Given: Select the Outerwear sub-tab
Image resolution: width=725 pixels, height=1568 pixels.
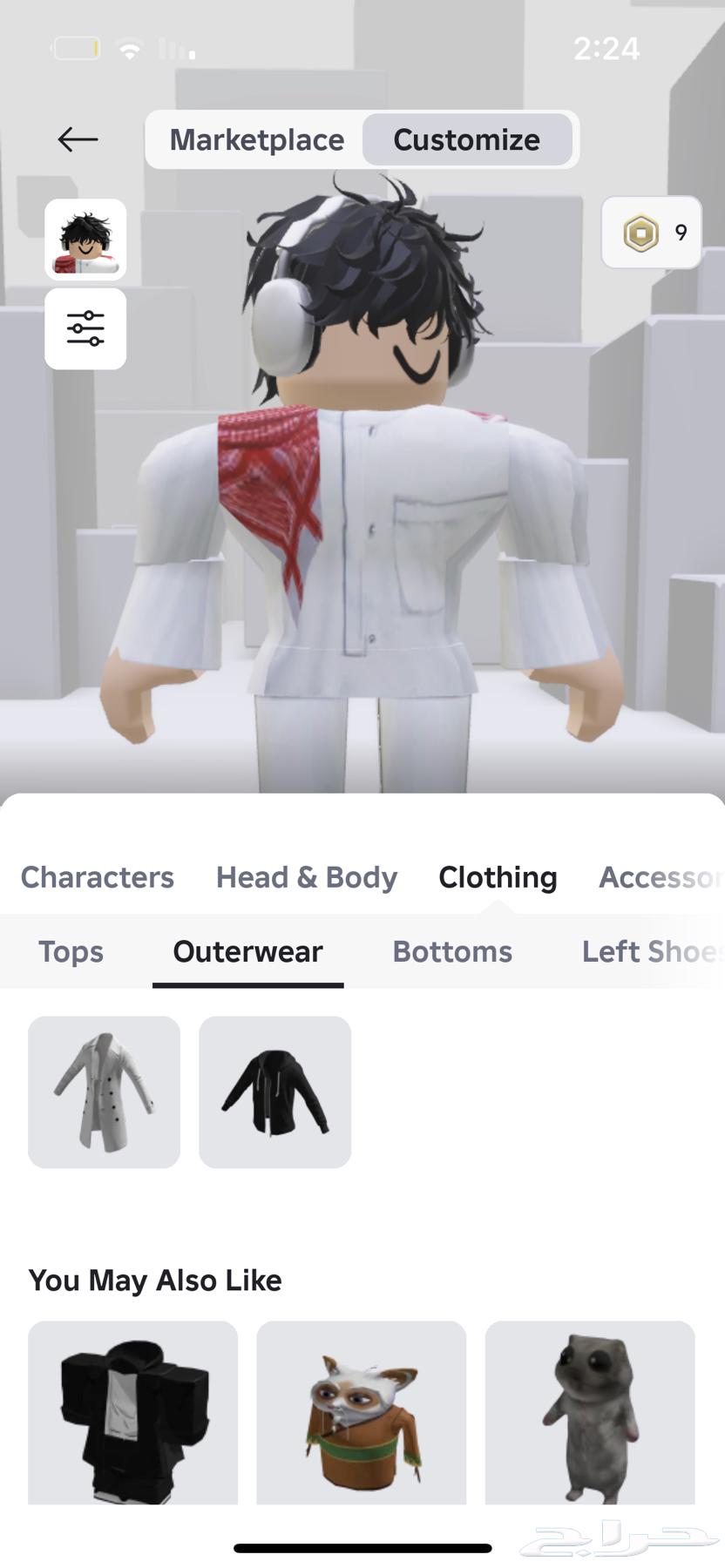Looking at the screenshot, I should click(247, 951).
